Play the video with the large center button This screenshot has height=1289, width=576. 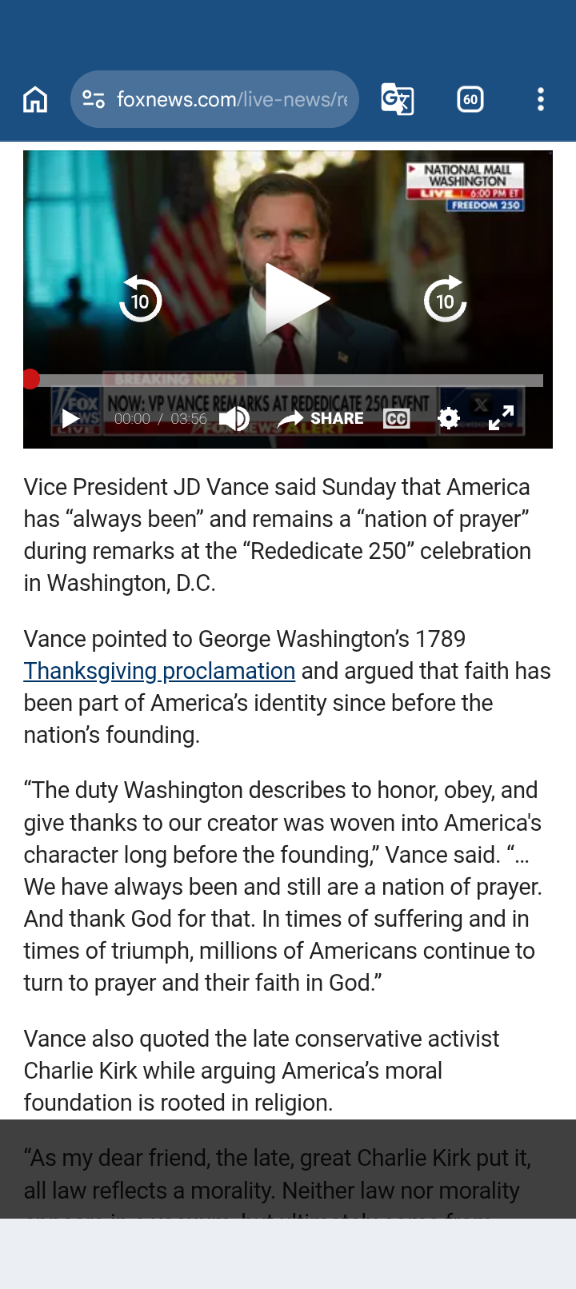click(x=297, y=298)
